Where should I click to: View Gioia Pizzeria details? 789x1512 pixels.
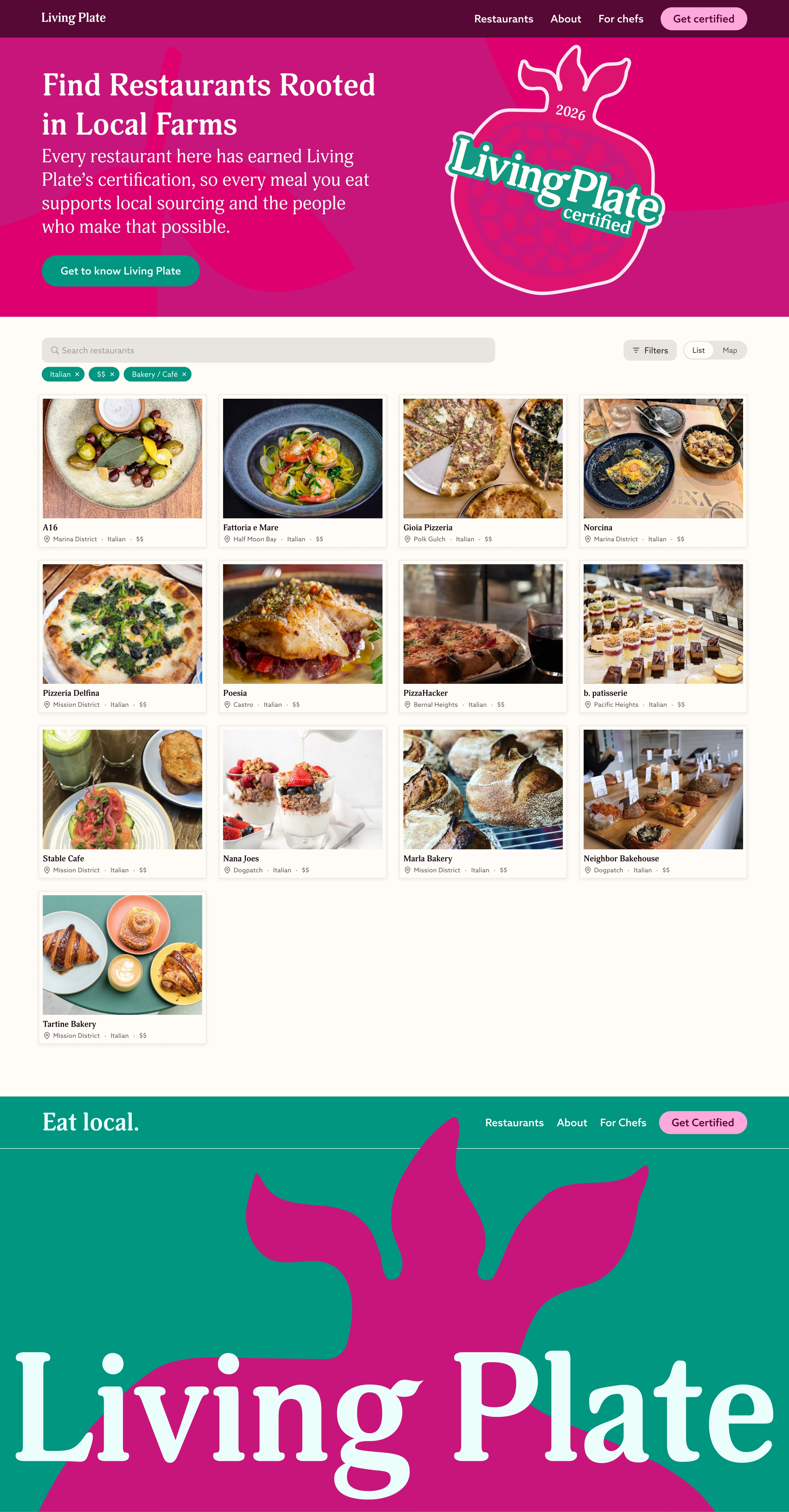tap(482, 471)
